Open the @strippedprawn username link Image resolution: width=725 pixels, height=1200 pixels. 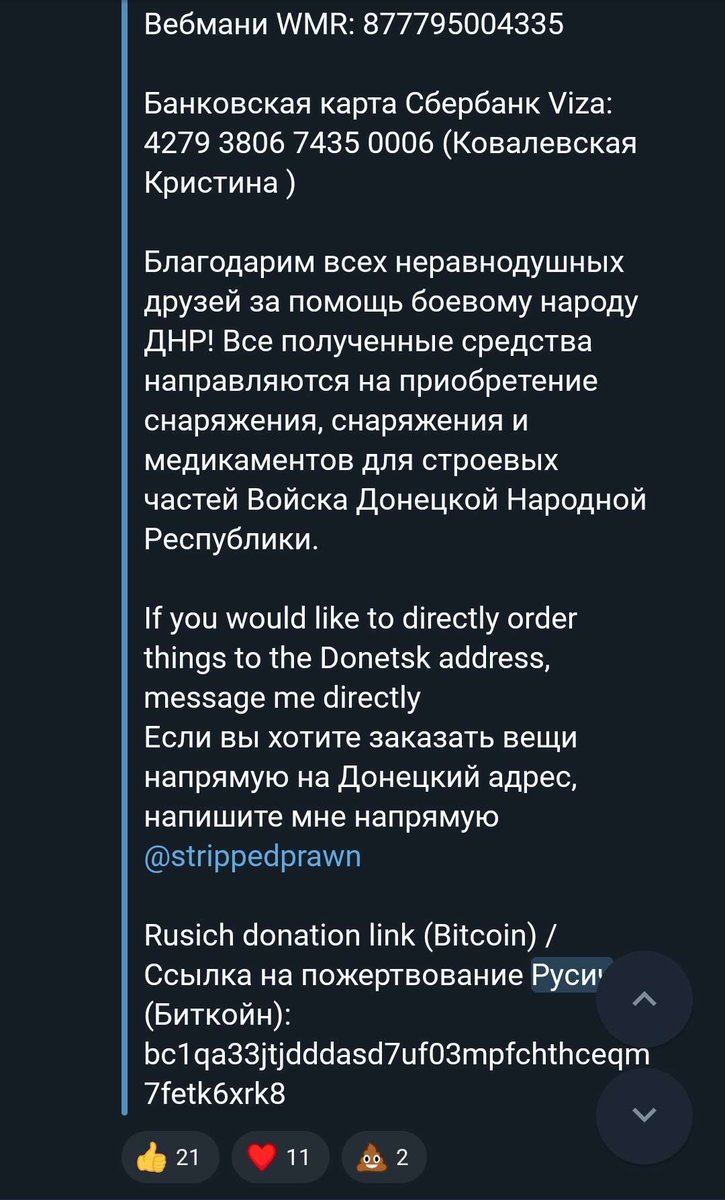pos(253,858)
